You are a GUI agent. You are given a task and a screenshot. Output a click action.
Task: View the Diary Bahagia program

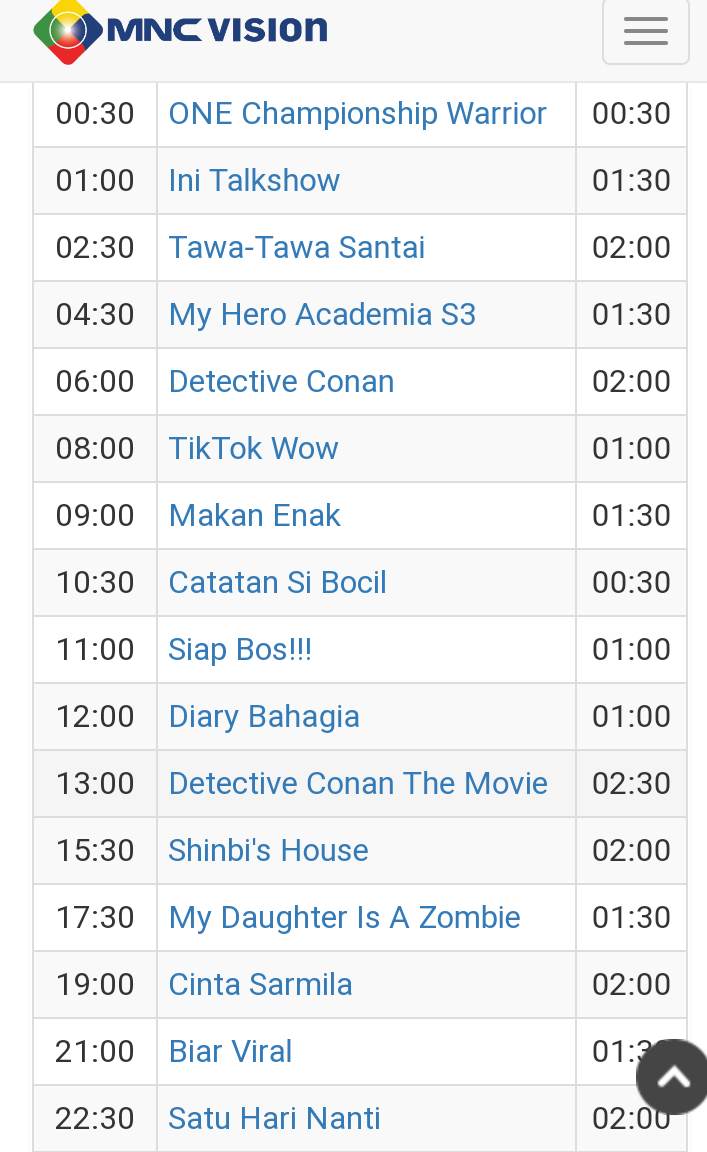click(x=263, y=717)
